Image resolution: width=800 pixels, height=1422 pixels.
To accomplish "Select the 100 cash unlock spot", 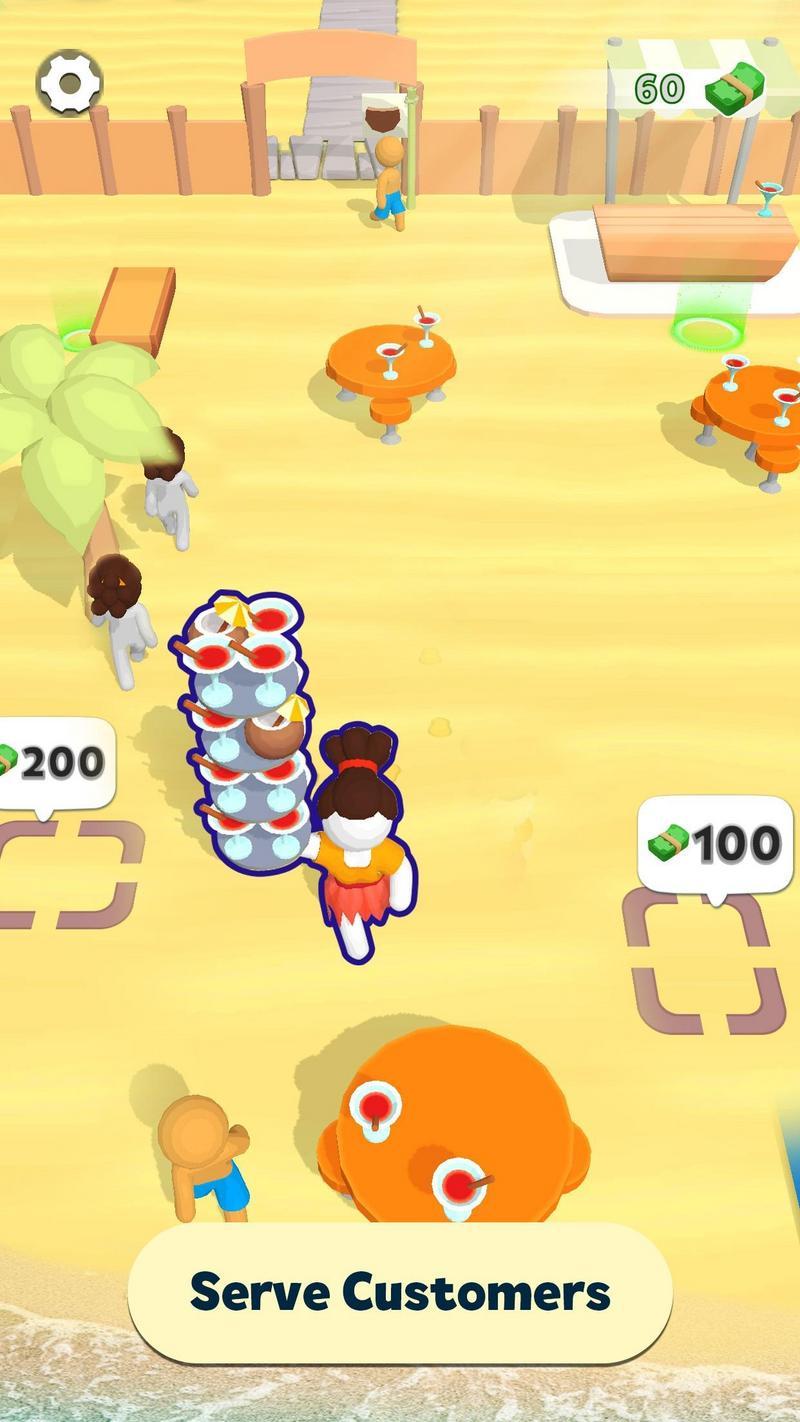I will (704, 962).
